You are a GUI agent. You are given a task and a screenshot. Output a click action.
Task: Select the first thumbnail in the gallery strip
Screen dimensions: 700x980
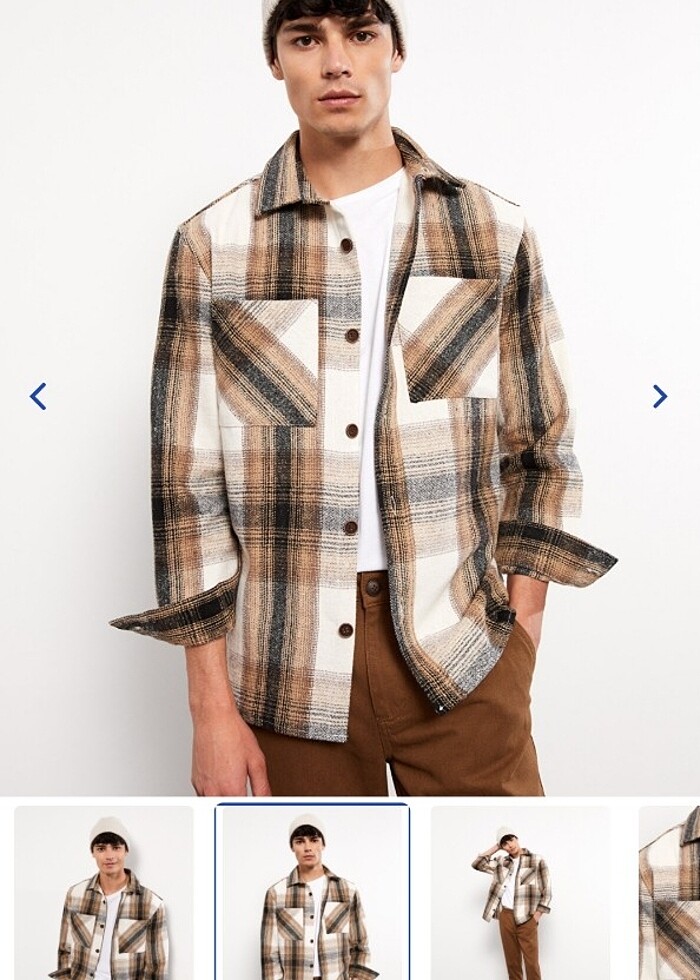pos(104,892)
